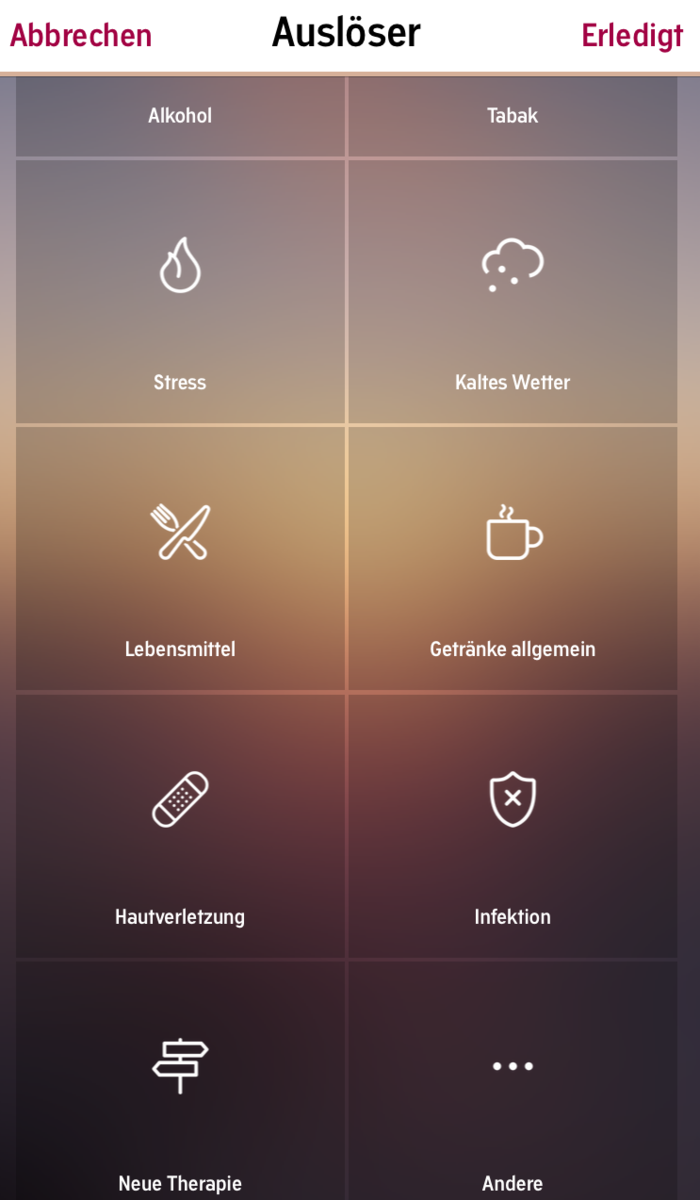Viewport: 700px width, 1200px height.
Task: Open the Andere option
Action: (x=513, y=1081)
